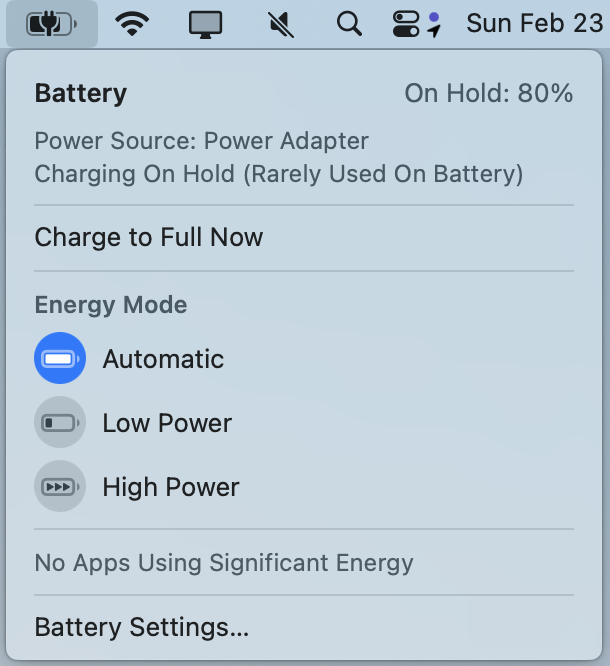Select Automatic energy mode
This screenshot has height=666, width=610.
click(60, 359)
